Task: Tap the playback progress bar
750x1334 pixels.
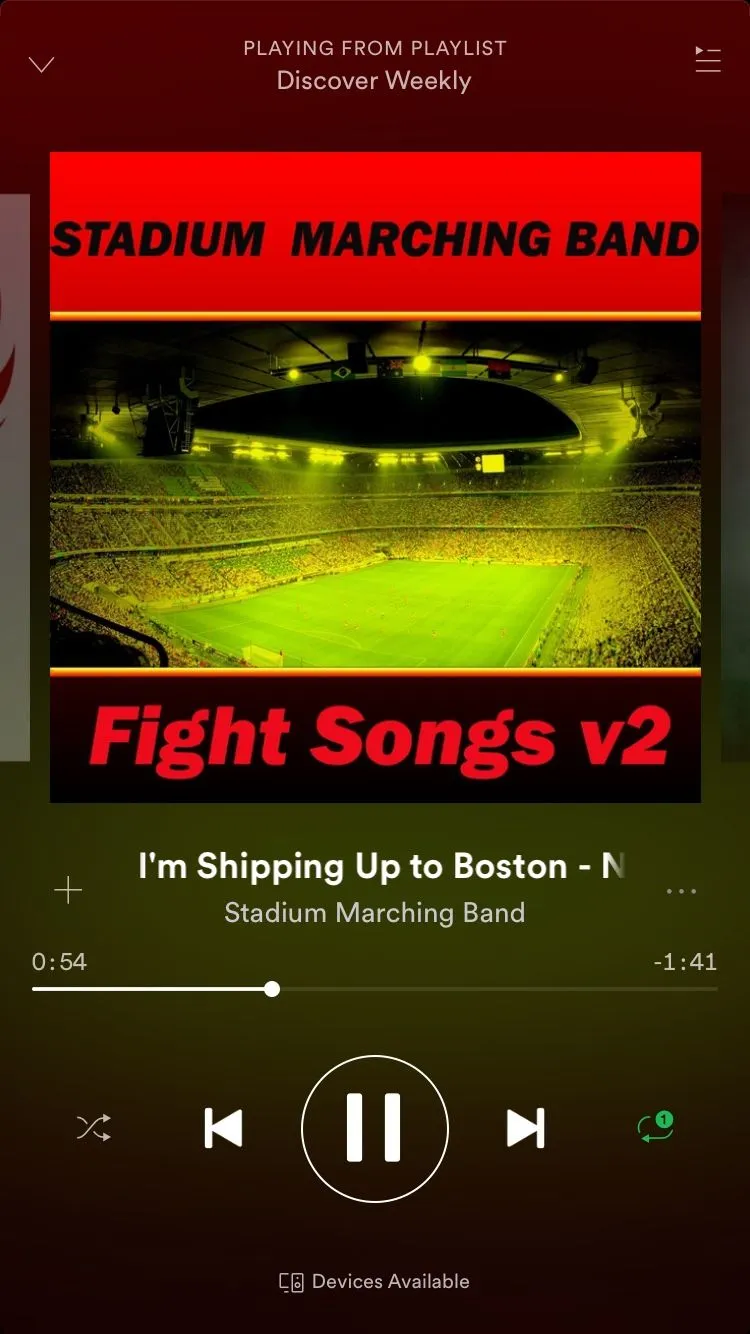Action: coord(375,989)
